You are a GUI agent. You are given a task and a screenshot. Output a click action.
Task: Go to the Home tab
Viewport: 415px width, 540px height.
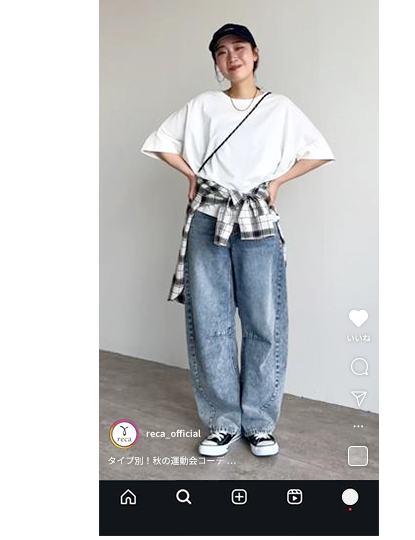pyautogui.click(x=128, y=497)
